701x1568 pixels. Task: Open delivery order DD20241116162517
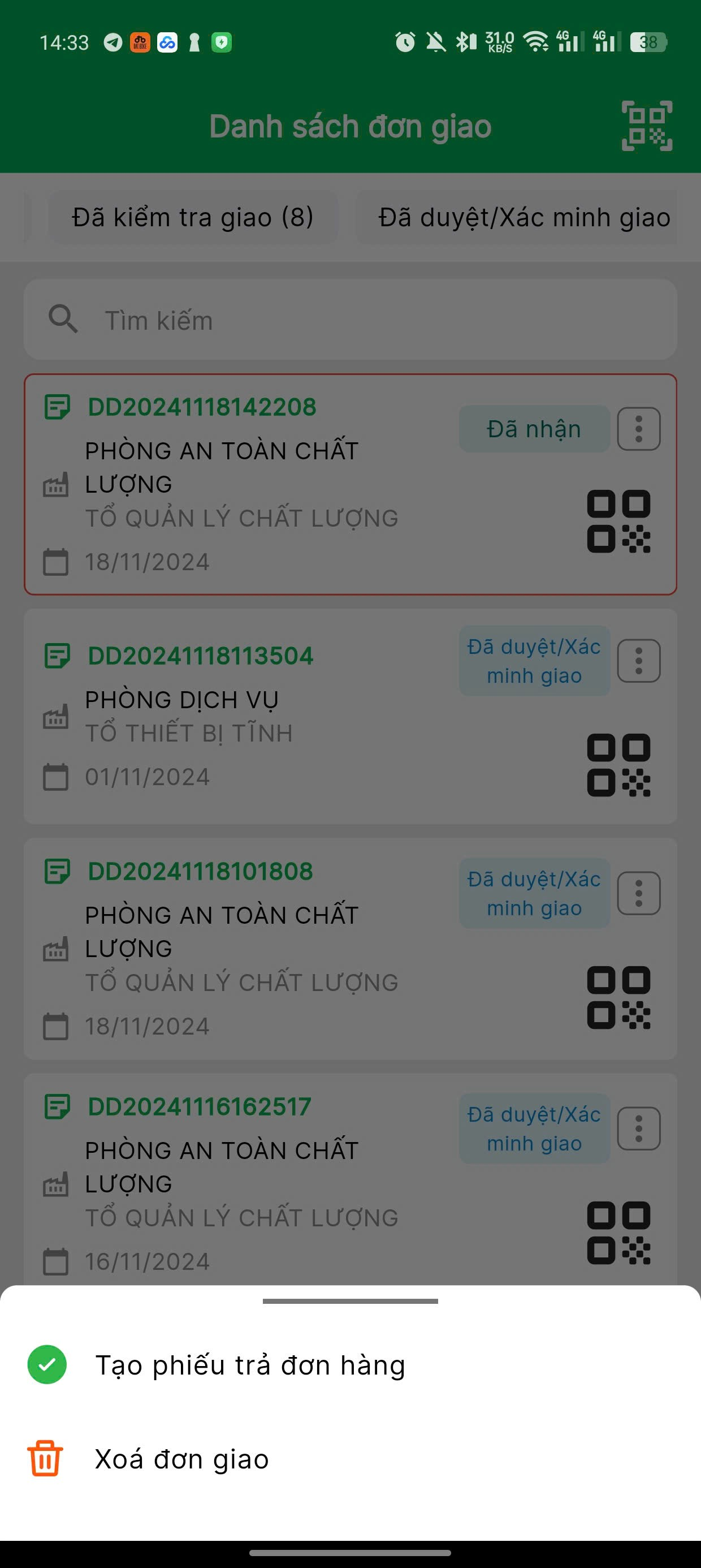point(200,1106)
